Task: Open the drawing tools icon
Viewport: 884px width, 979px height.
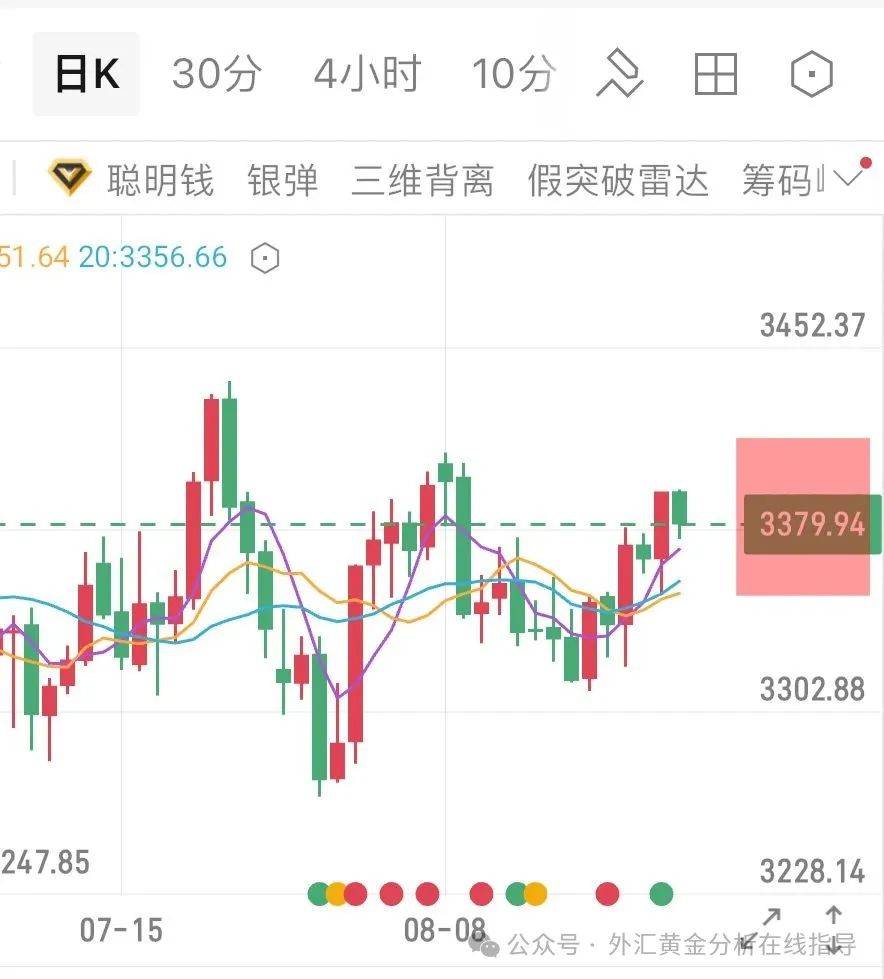Action: [x=620, y=75]
